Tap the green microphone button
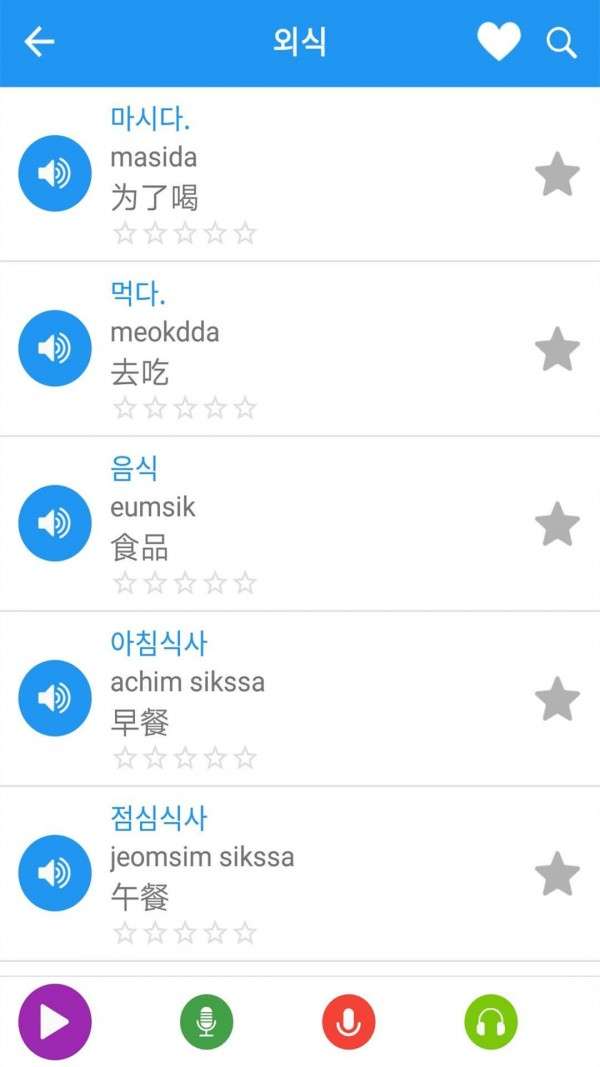 pos(206,1021)
